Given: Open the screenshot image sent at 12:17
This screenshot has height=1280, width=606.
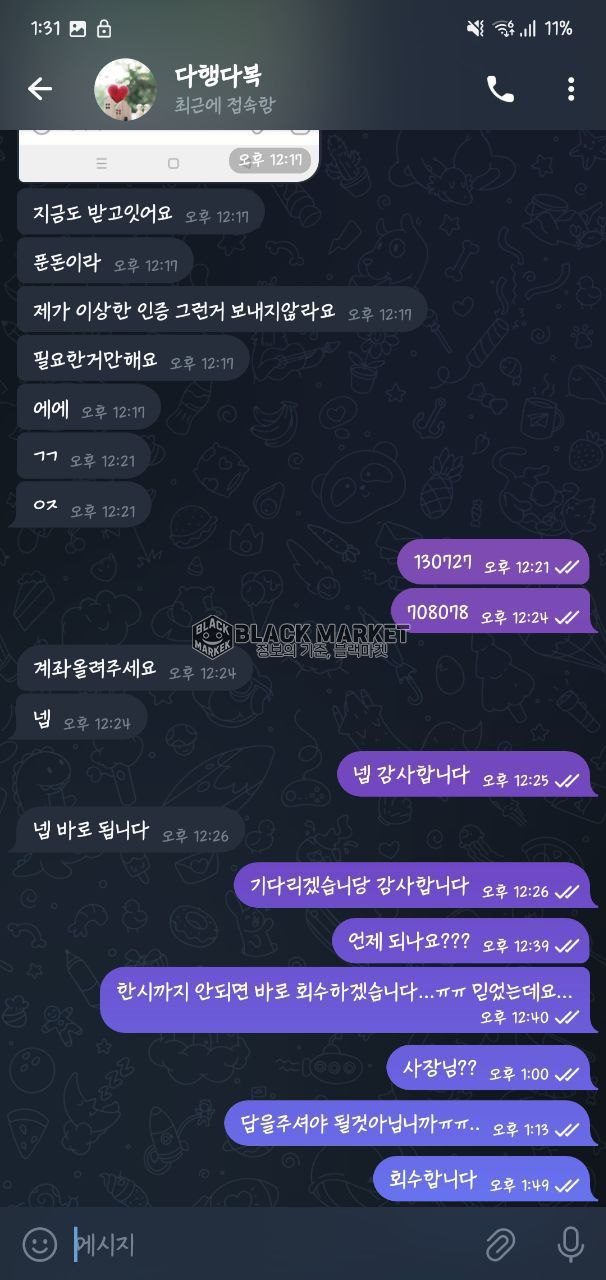Looking at the screenshot, I should 168,155.
